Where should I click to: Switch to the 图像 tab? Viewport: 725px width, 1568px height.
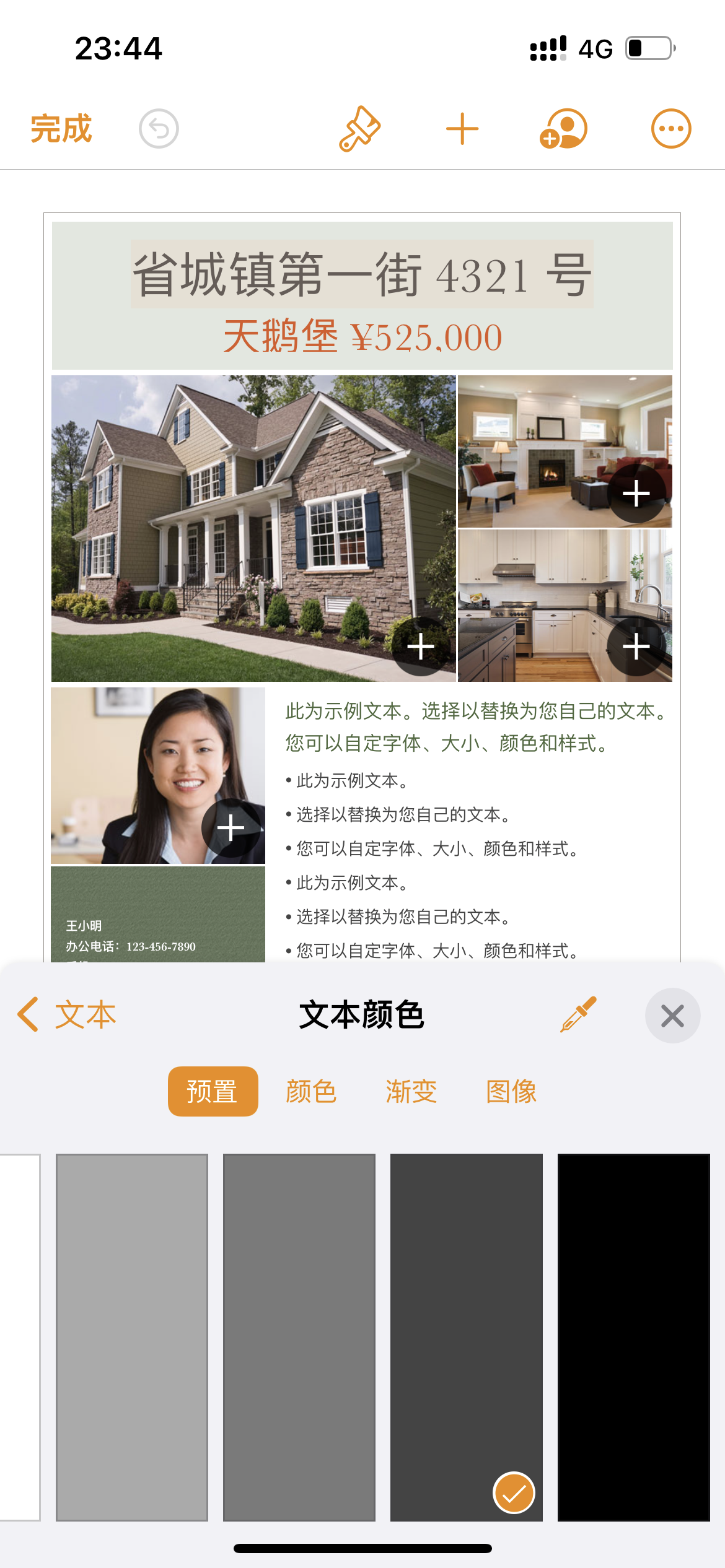point(511,1091)
